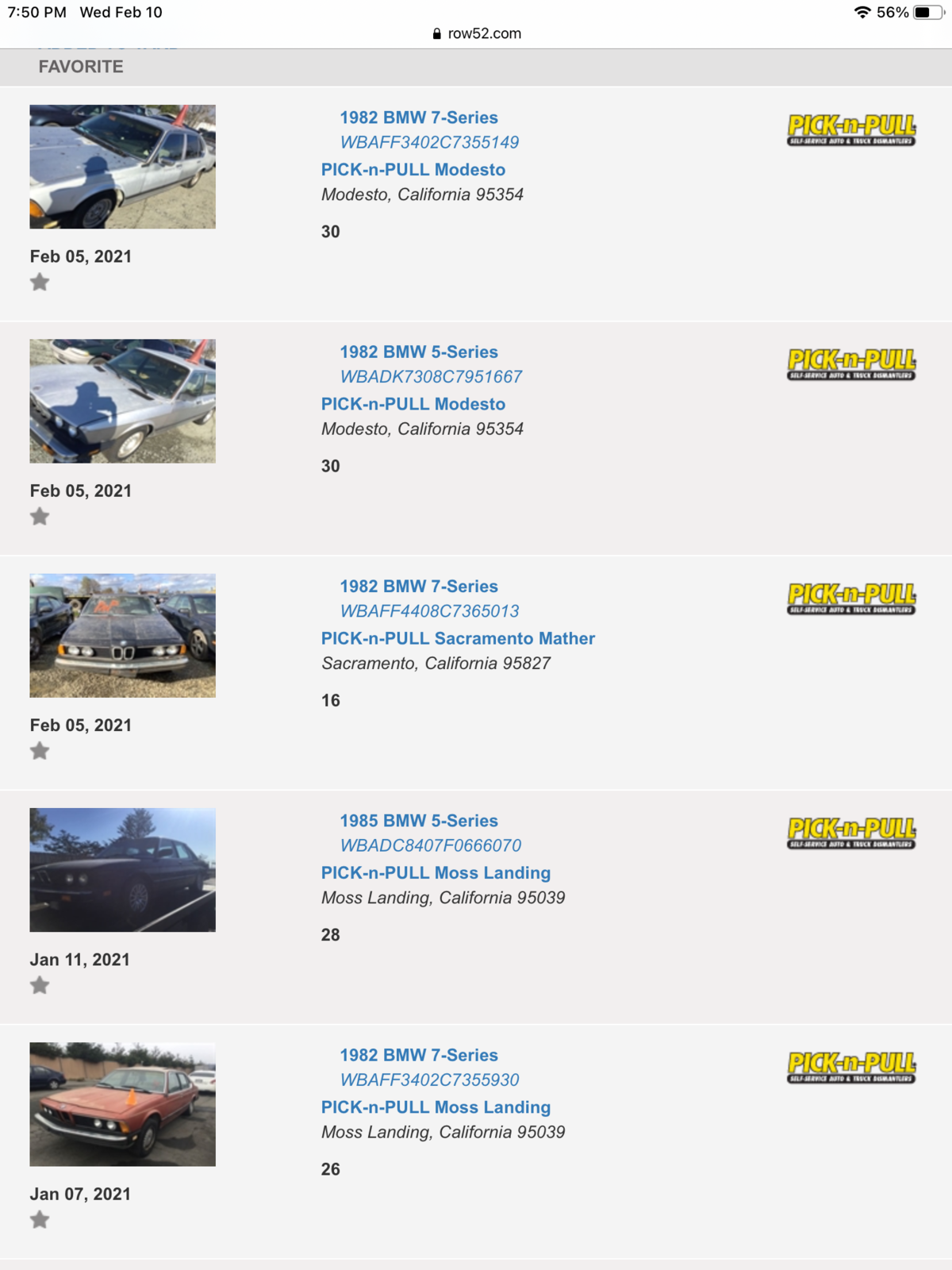Open the photo of the orange BMW 7-Series

pyautogui.click(x=122, y=1104)
